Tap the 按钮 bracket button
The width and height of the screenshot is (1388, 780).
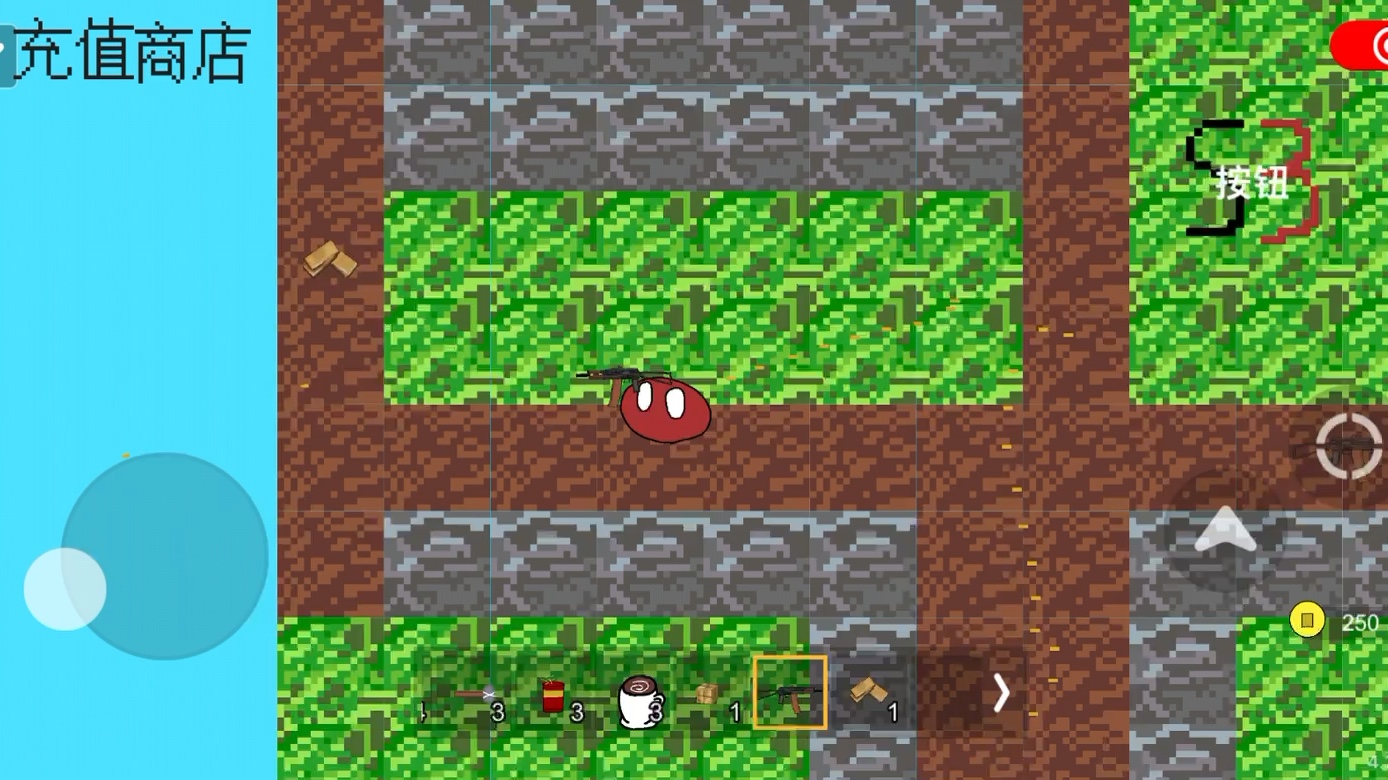1250,181
